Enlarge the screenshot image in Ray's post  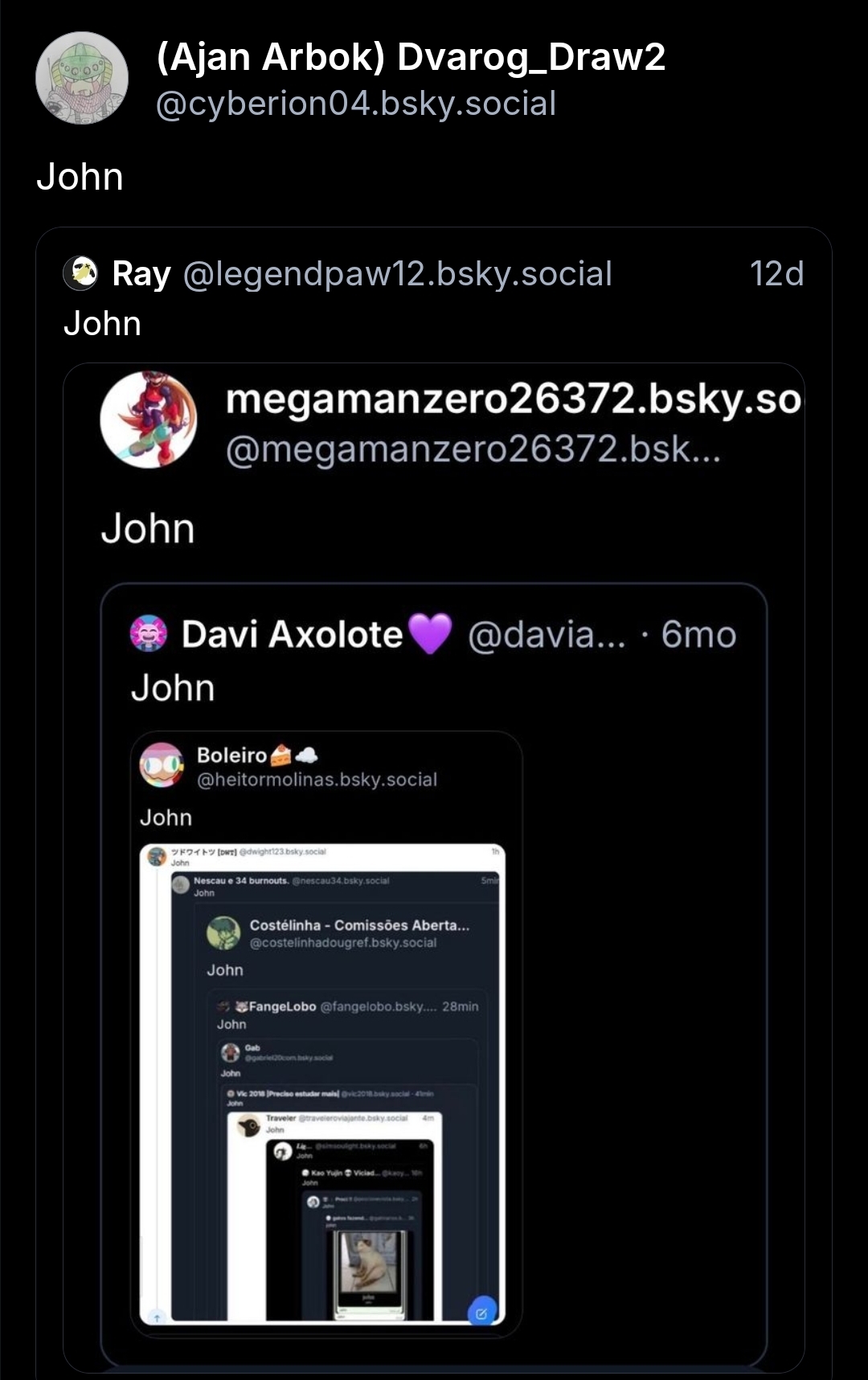(434, 868)
